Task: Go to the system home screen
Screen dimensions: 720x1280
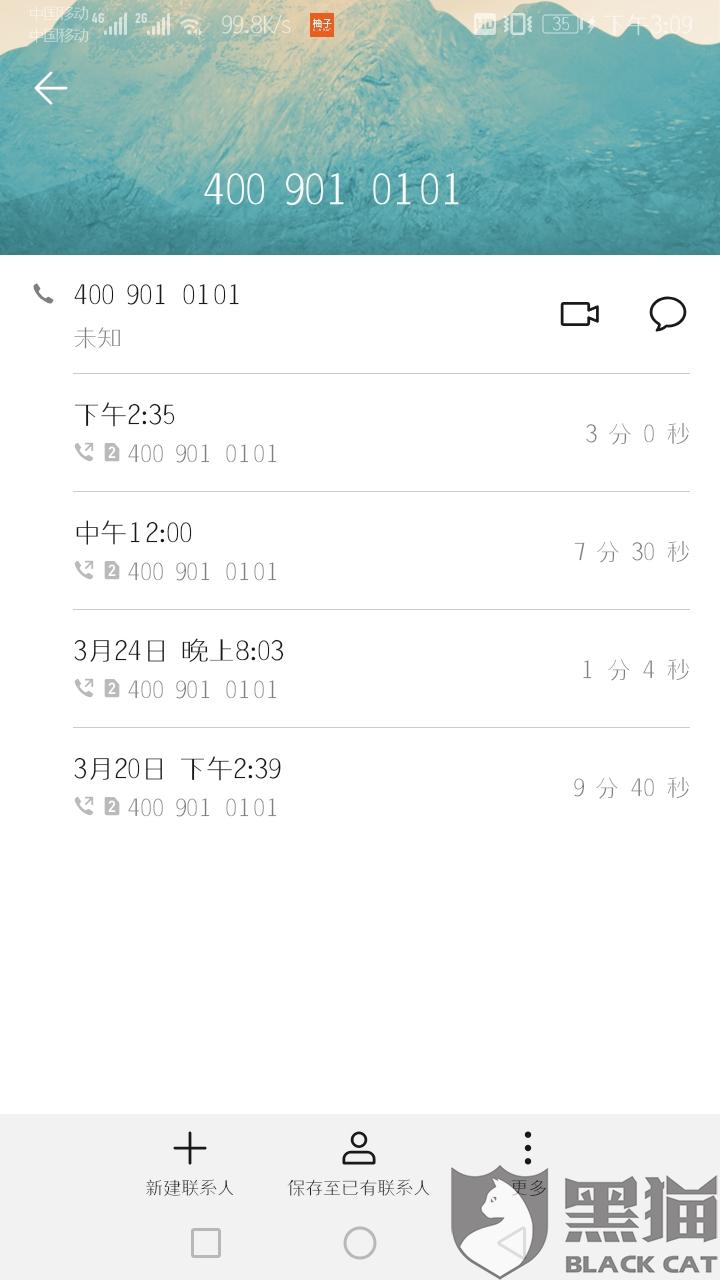Action: 360,1243
